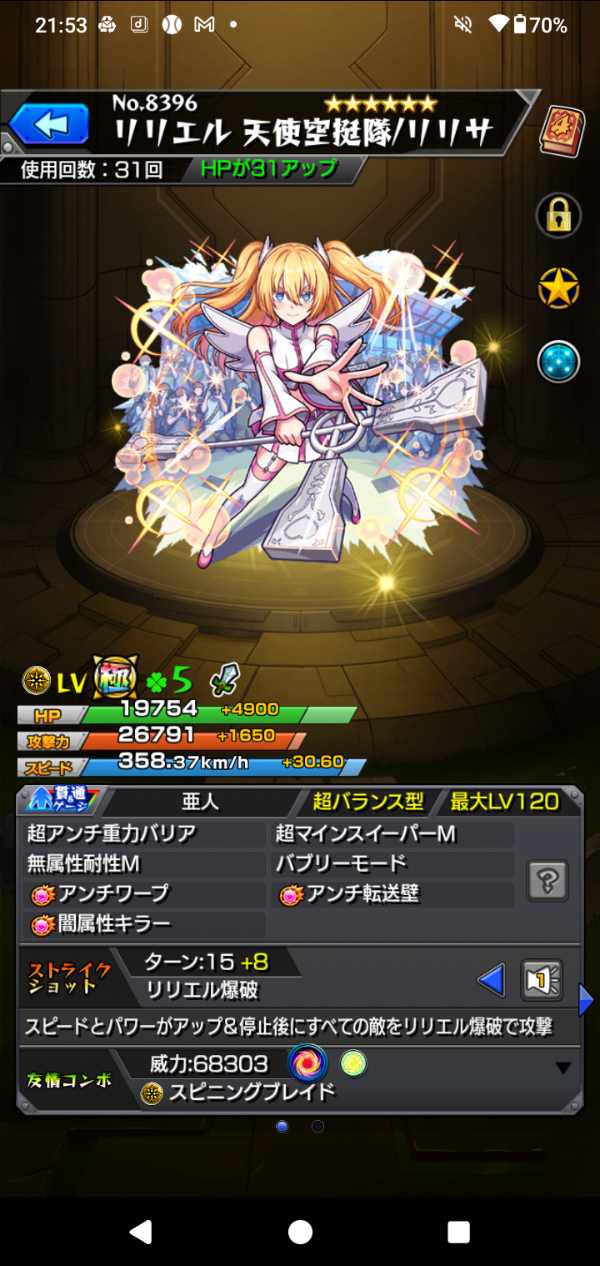Toggle the lock icon for this monster

pos(559,213)
